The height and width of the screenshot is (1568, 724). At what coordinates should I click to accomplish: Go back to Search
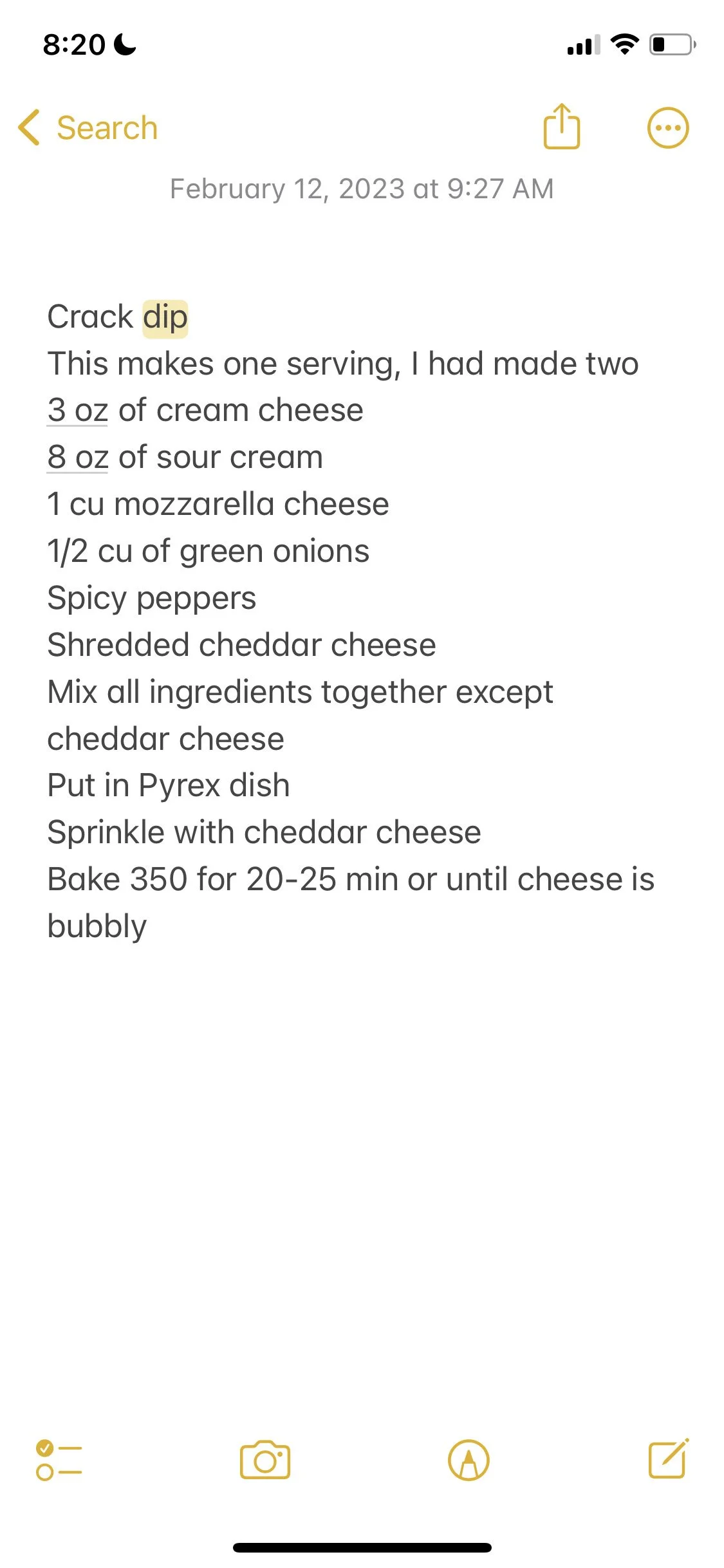pyautogui.click(x=88, y=127)
